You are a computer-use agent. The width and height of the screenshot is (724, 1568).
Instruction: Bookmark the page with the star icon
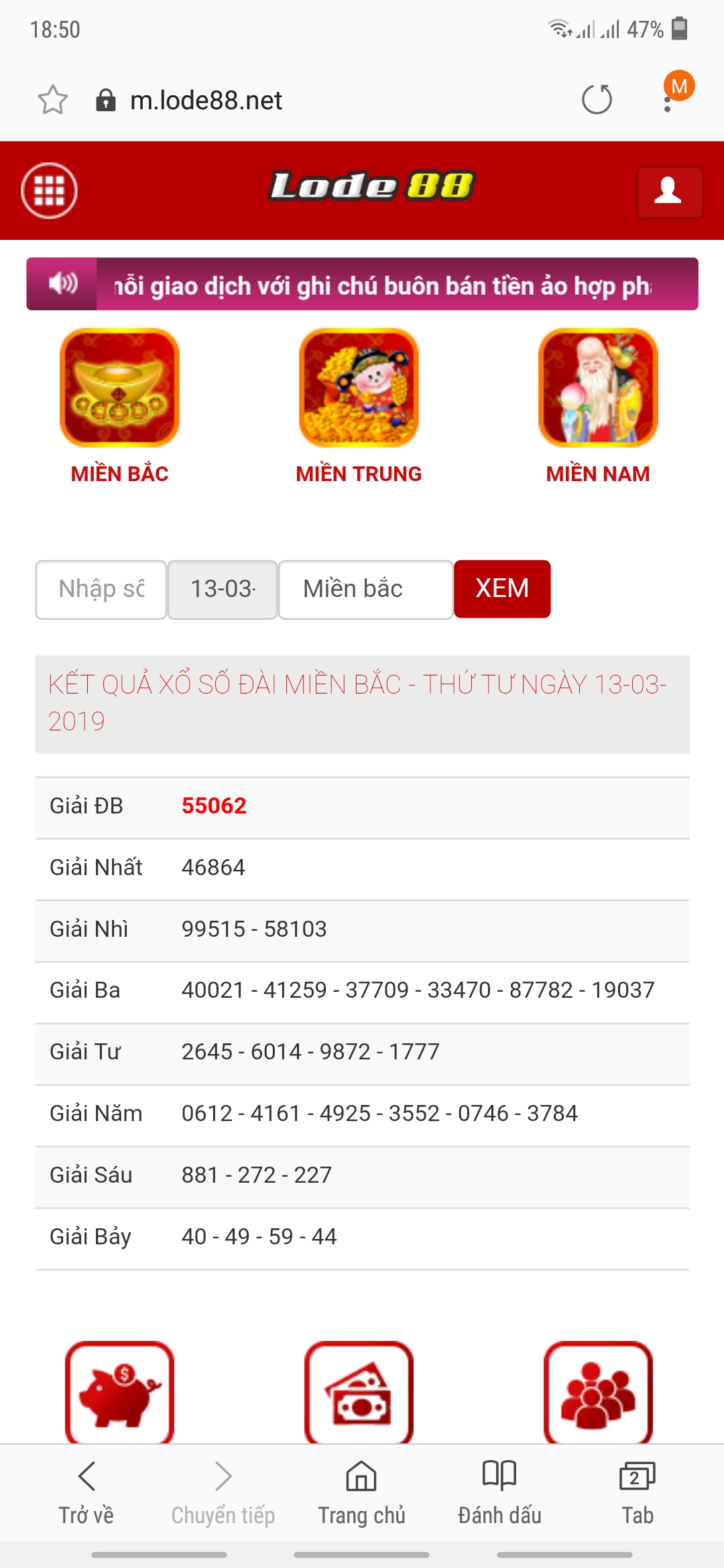[x=53, y=100]
